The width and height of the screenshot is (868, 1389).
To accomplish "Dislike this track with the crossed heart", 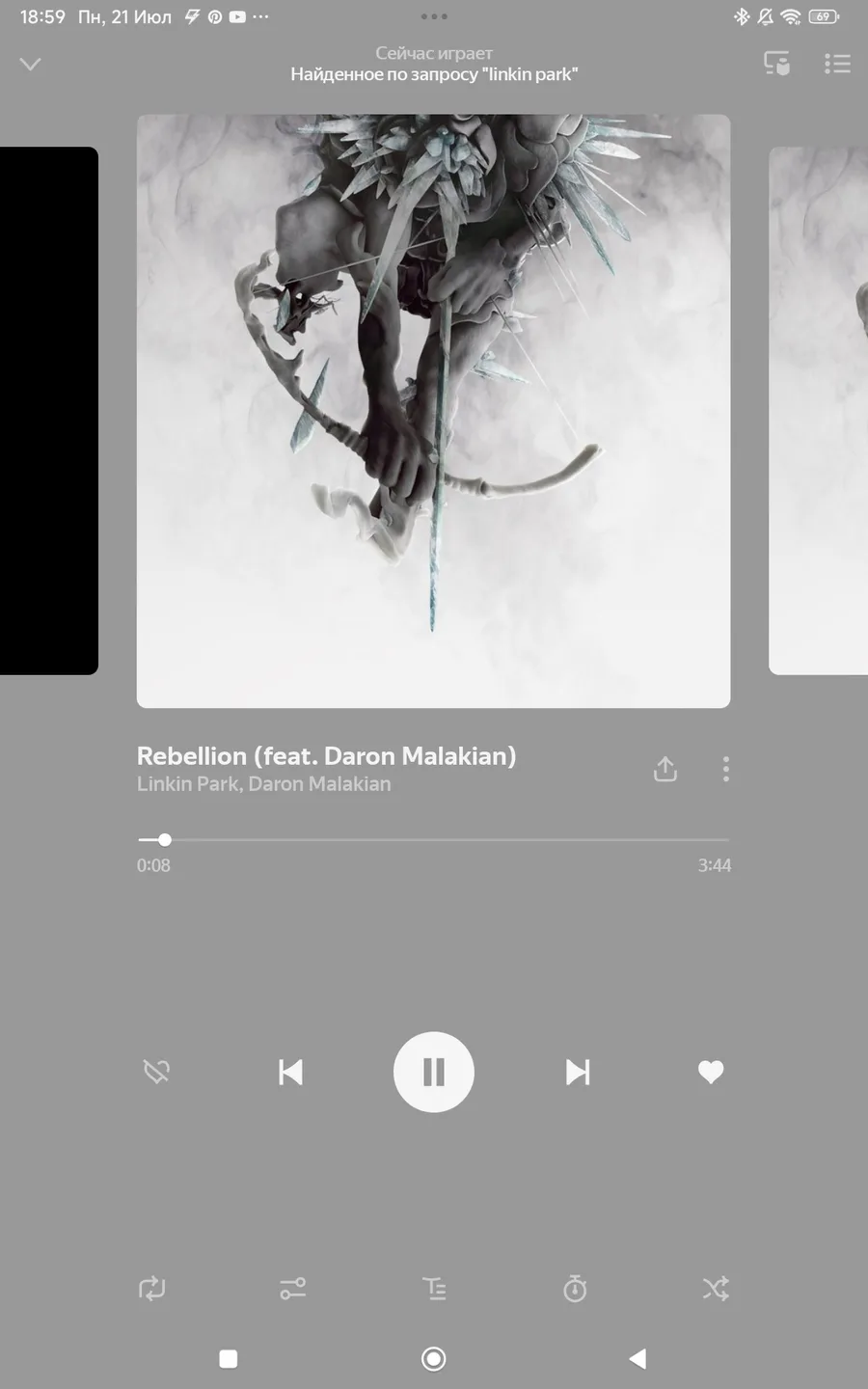I will click(x=156, y=1072).
